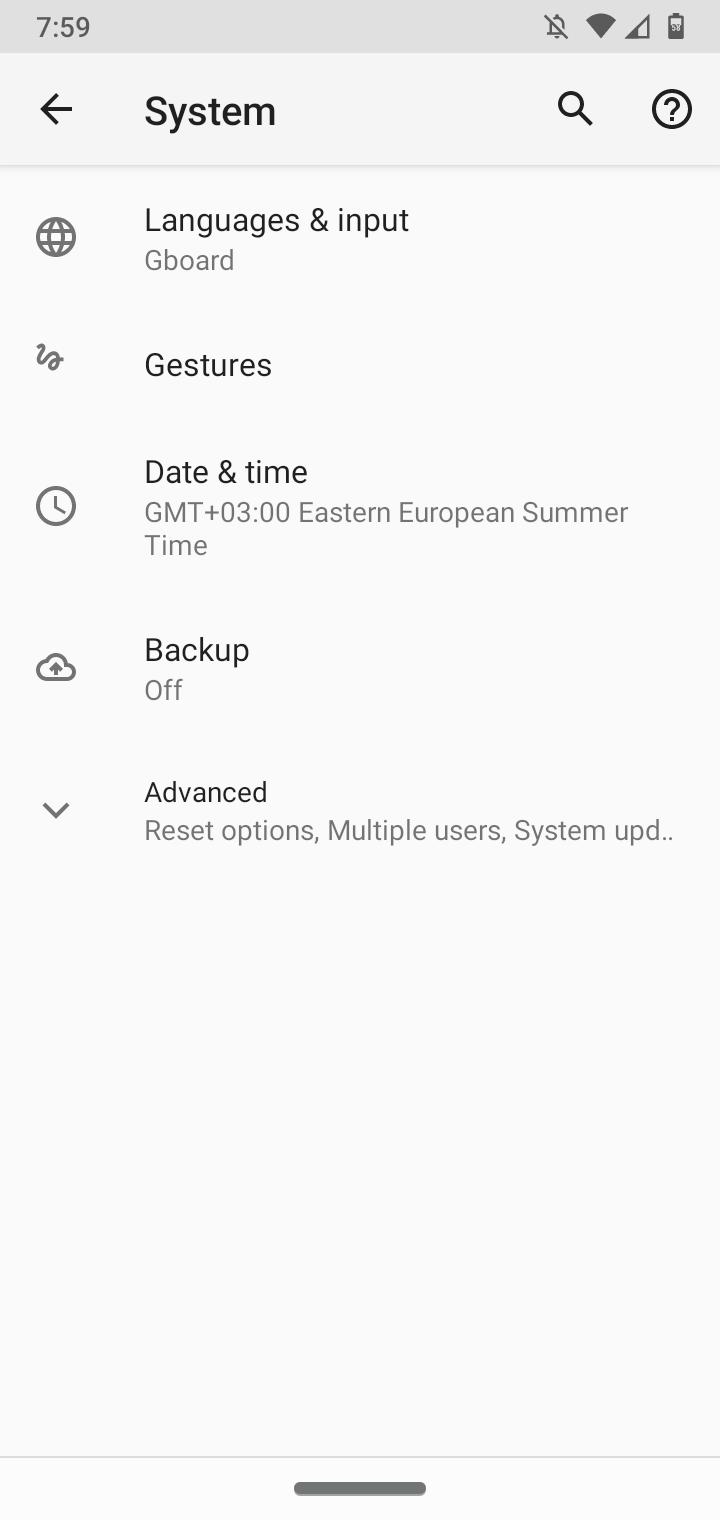The width and height of the screenshot is (720, 1520).
Task: Go back from System settings
Action: pos(56,109)
